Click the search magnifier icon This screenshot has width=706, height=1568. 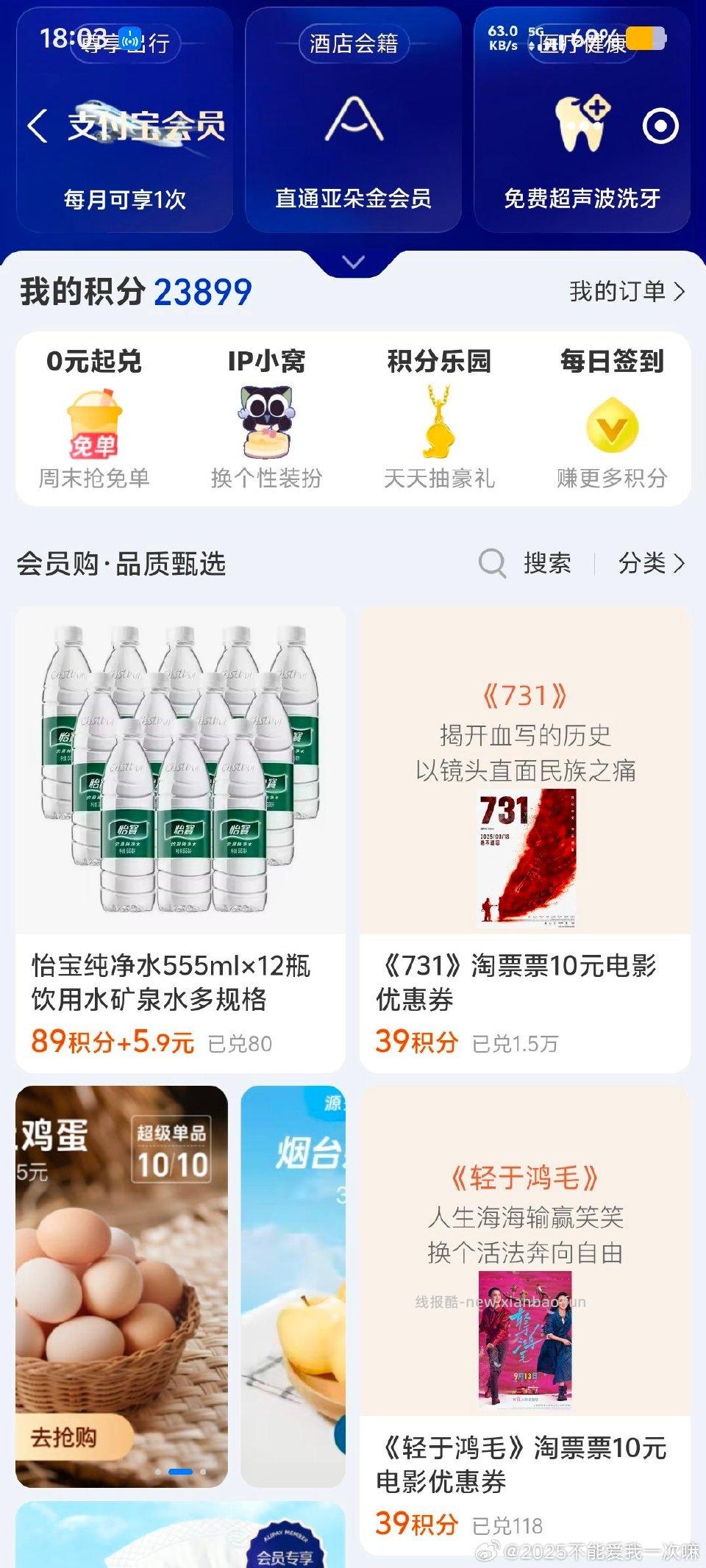490,563
